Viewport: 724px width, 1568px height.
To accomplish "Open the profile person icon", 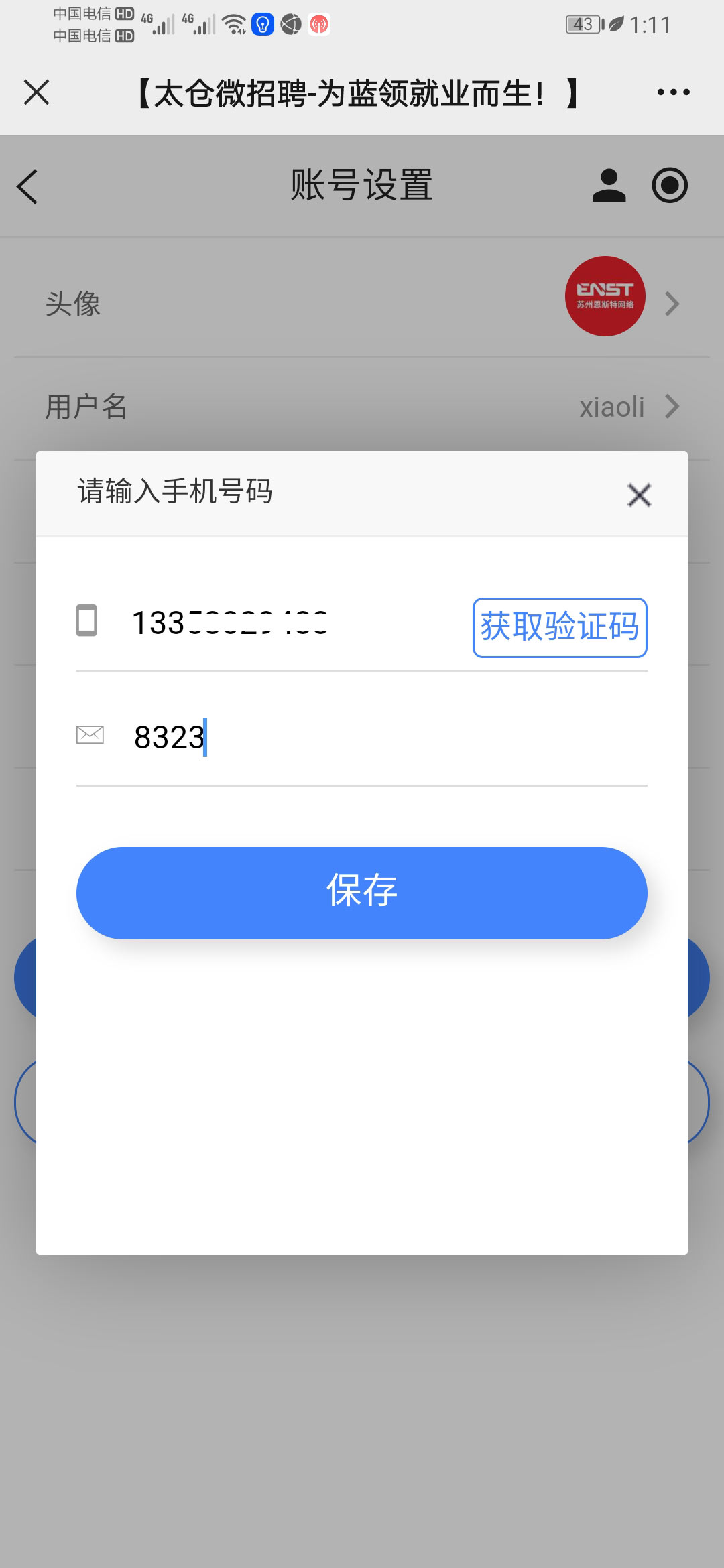I will pyautogui.click(x=609, y=186).
